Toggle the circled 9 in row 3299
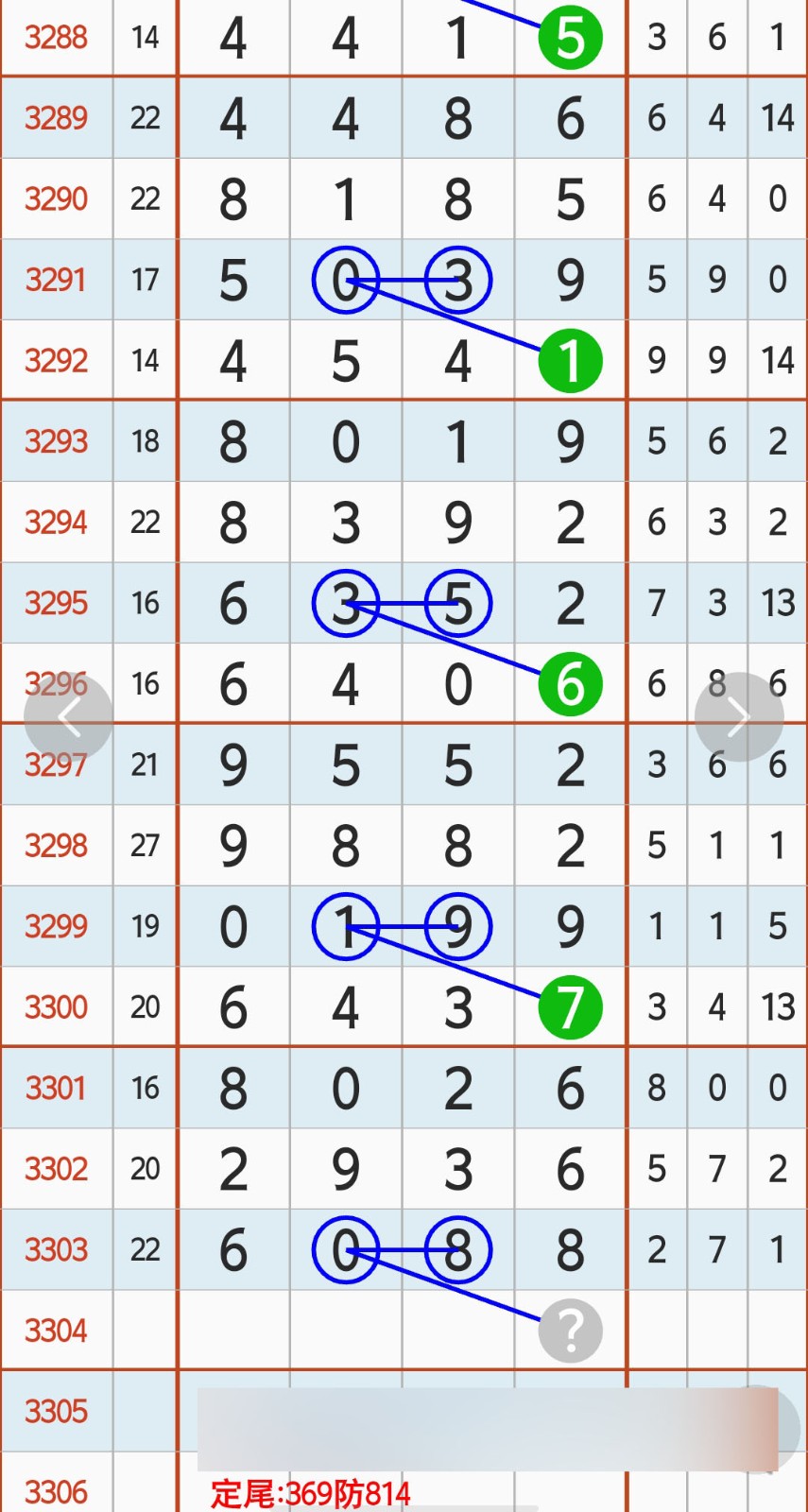The width and height of the screenshot is (808, 1512). (457, 927)
